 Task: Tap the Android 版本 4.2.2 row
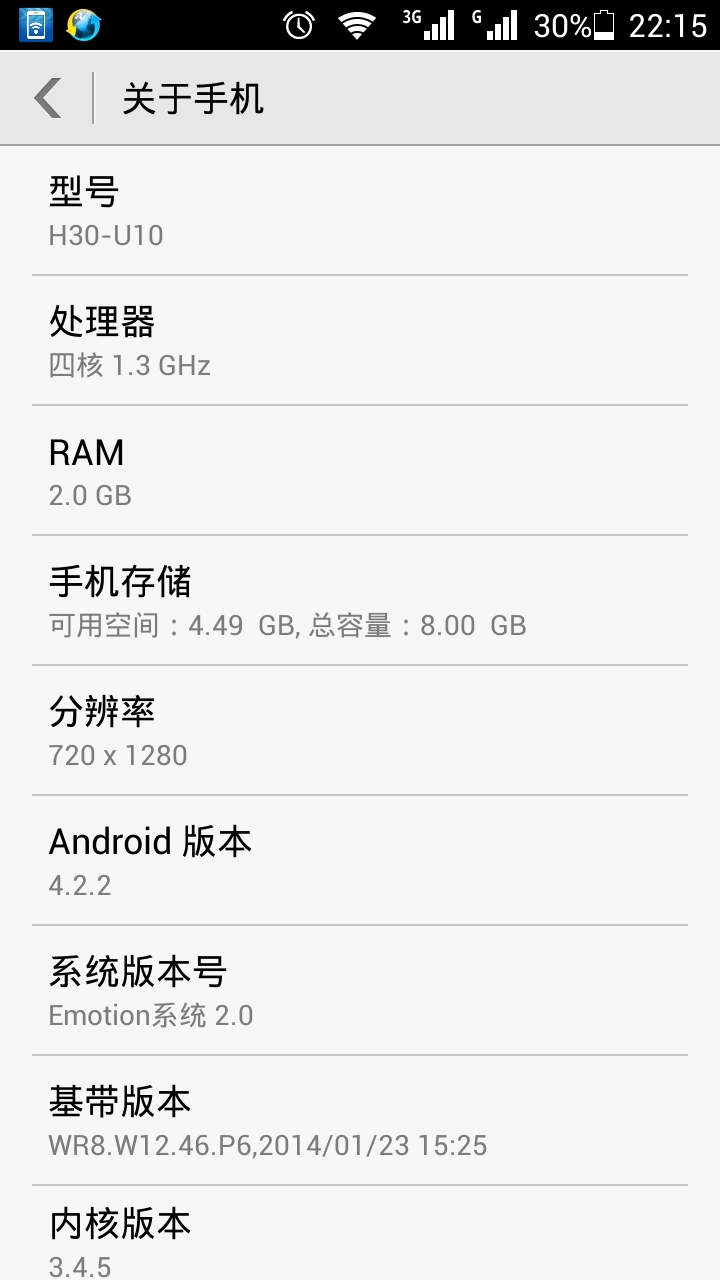pos(360,861)
